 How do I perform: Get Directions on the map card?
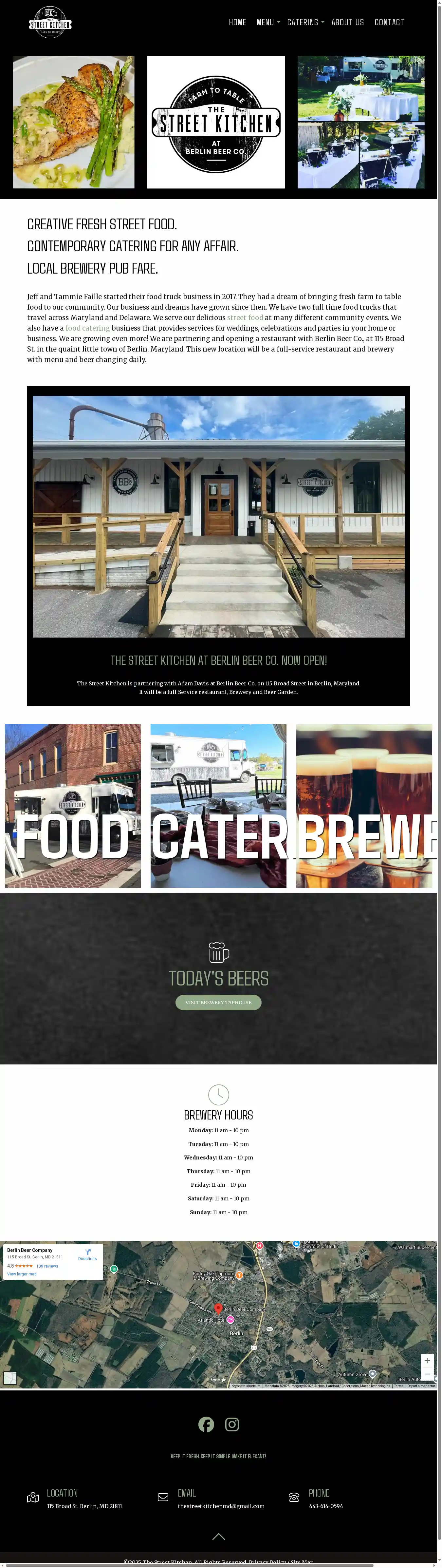pyautogui.click(x=87, y=1254)
